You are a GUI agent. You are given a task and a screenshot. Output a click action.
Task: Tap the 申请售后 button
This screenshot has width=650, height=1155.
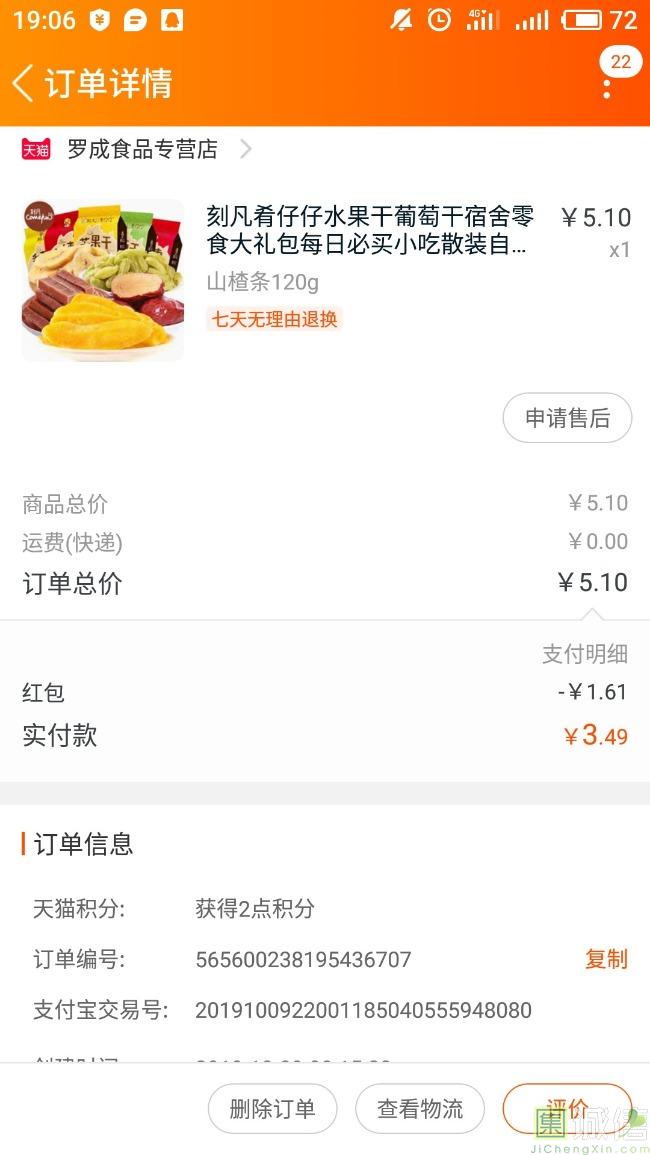pos(567,418)
